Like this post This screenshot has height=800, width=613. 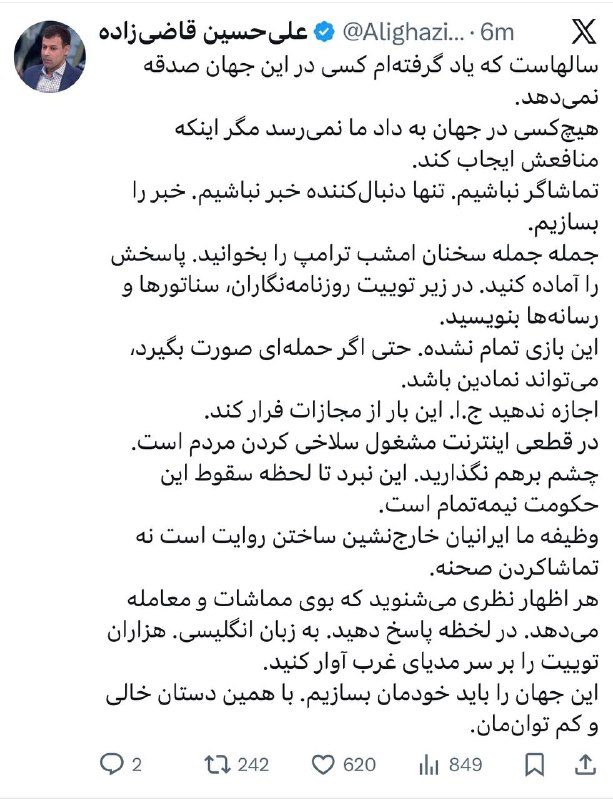pyautogui.click(x=322, y=765)
